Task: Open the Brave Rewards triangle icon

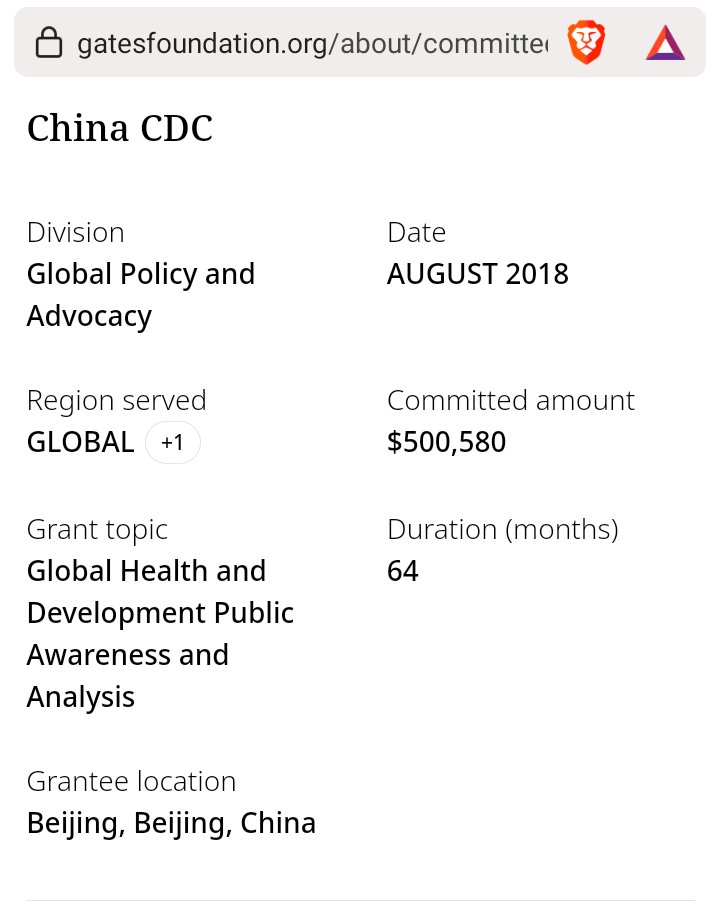Action: [x=665, y=43]
